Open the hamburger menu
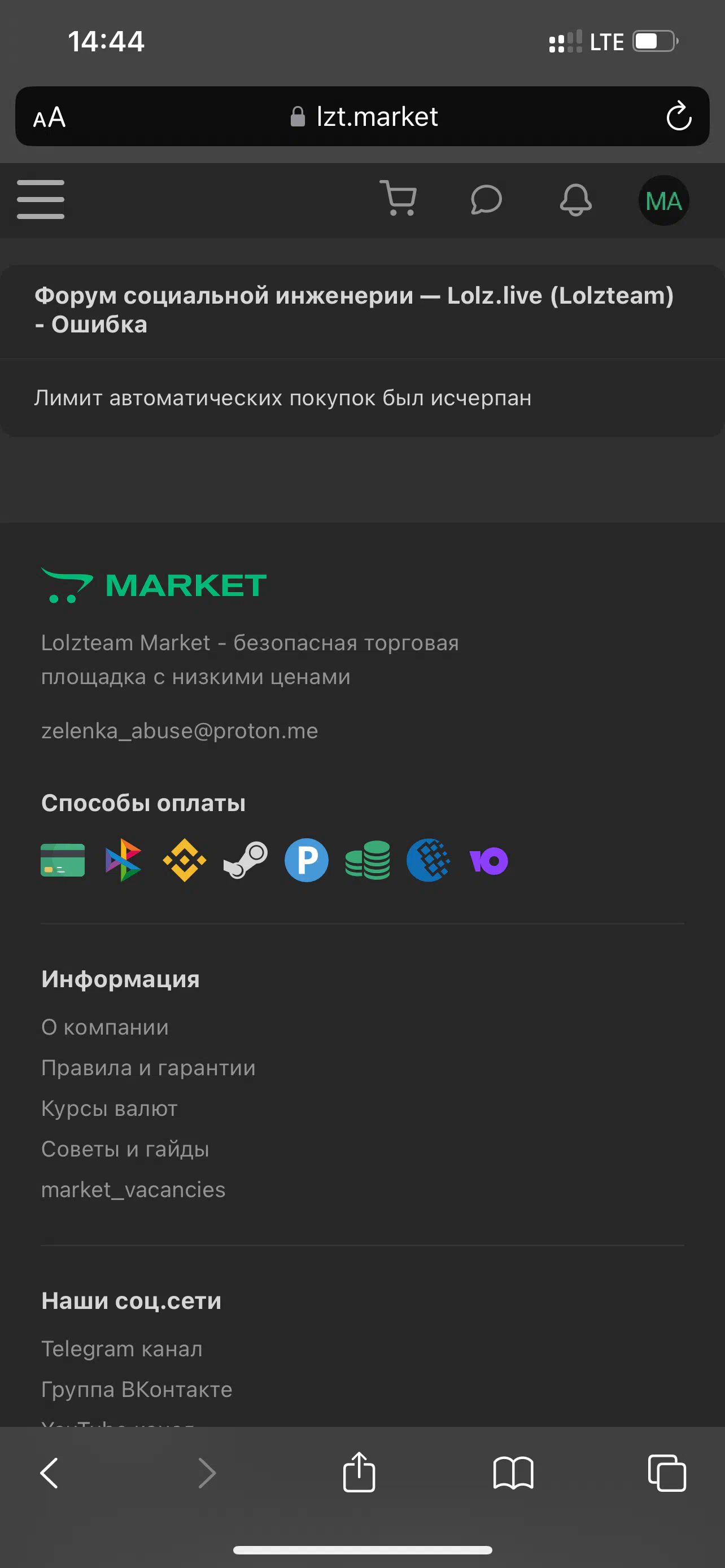The height and width of the screenshot is (1568, 725). (x=40, y=200)
